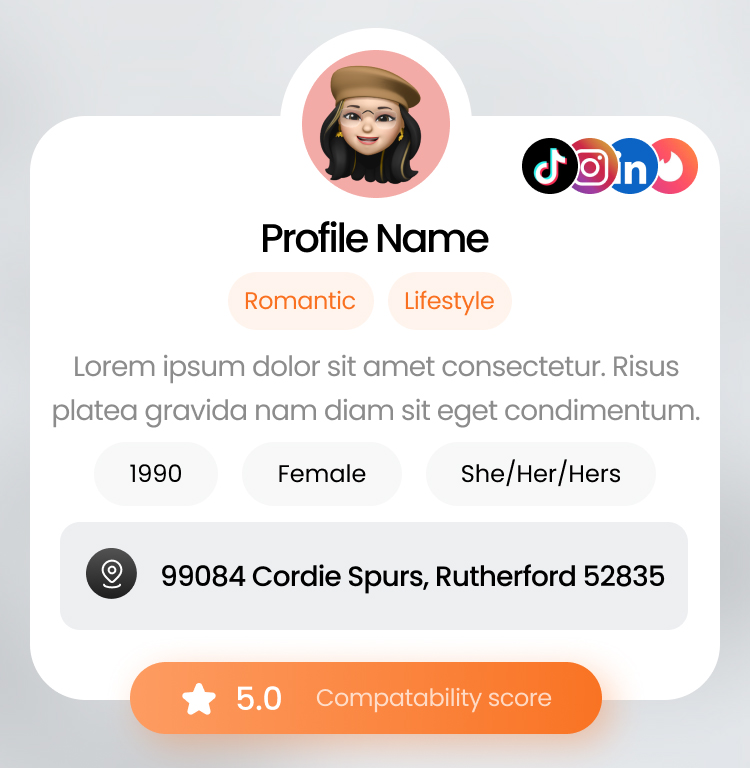
Task: Open the 99084 Cordie Spurs address row
Action: tap(374, 576)
